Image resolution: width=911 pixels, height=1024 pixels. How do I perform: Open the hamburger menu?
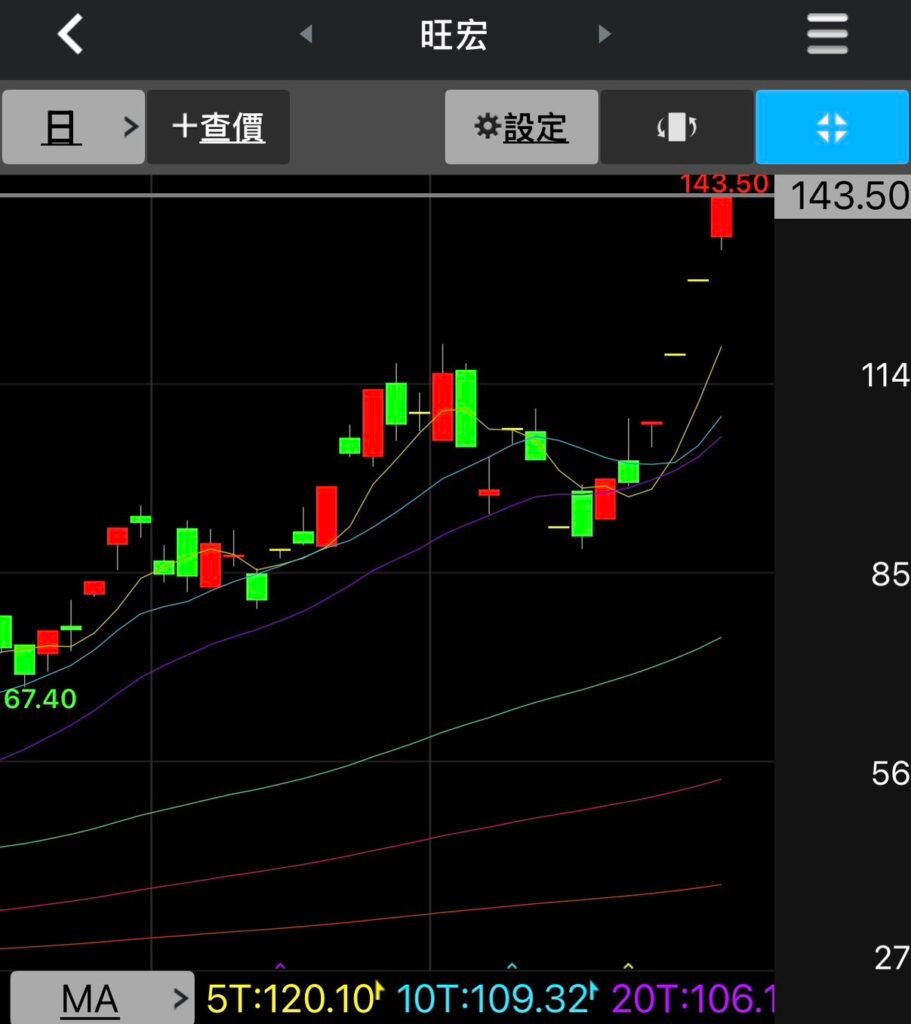(x=827, y=36)
